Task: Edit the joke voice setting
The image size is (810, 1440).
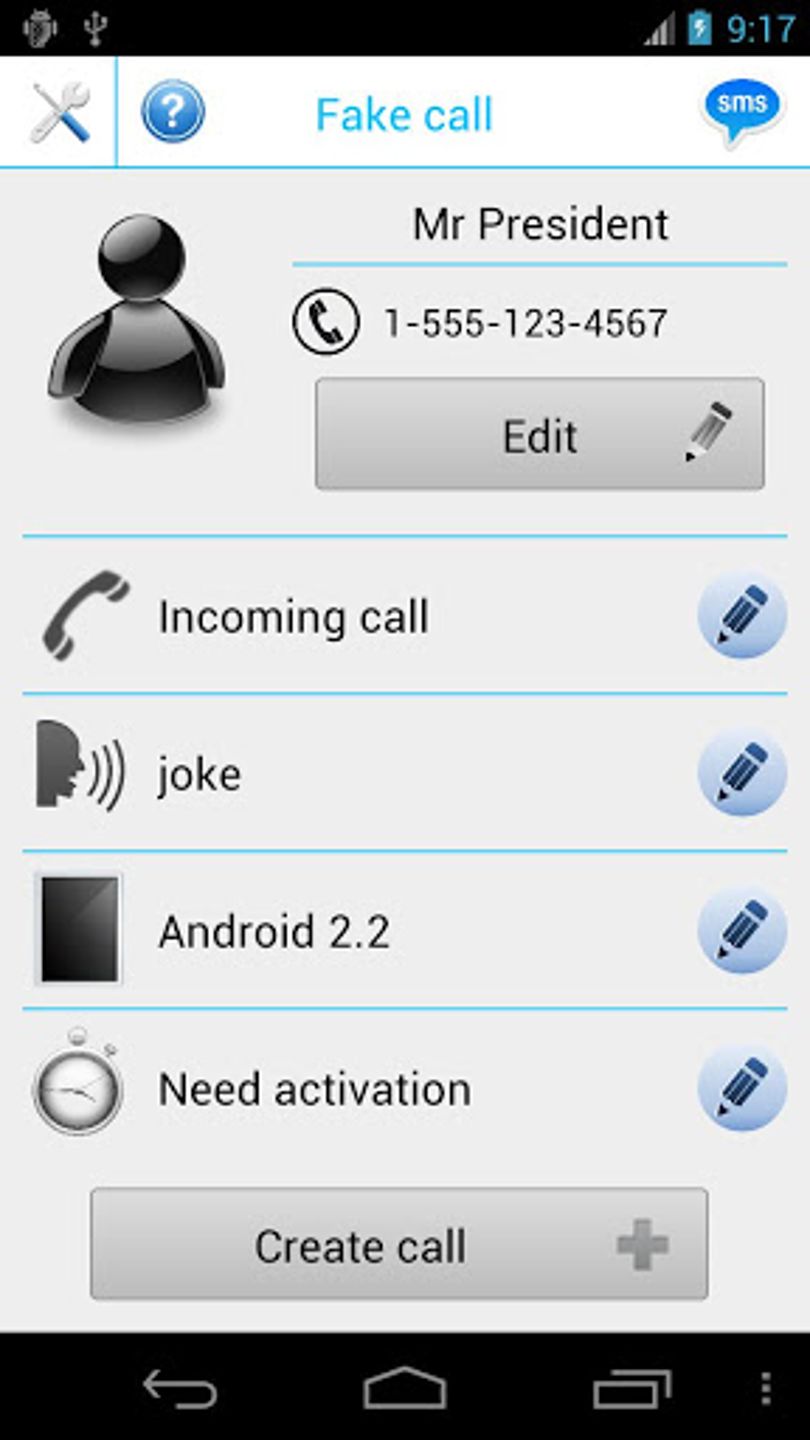Action: coord(742,773)
